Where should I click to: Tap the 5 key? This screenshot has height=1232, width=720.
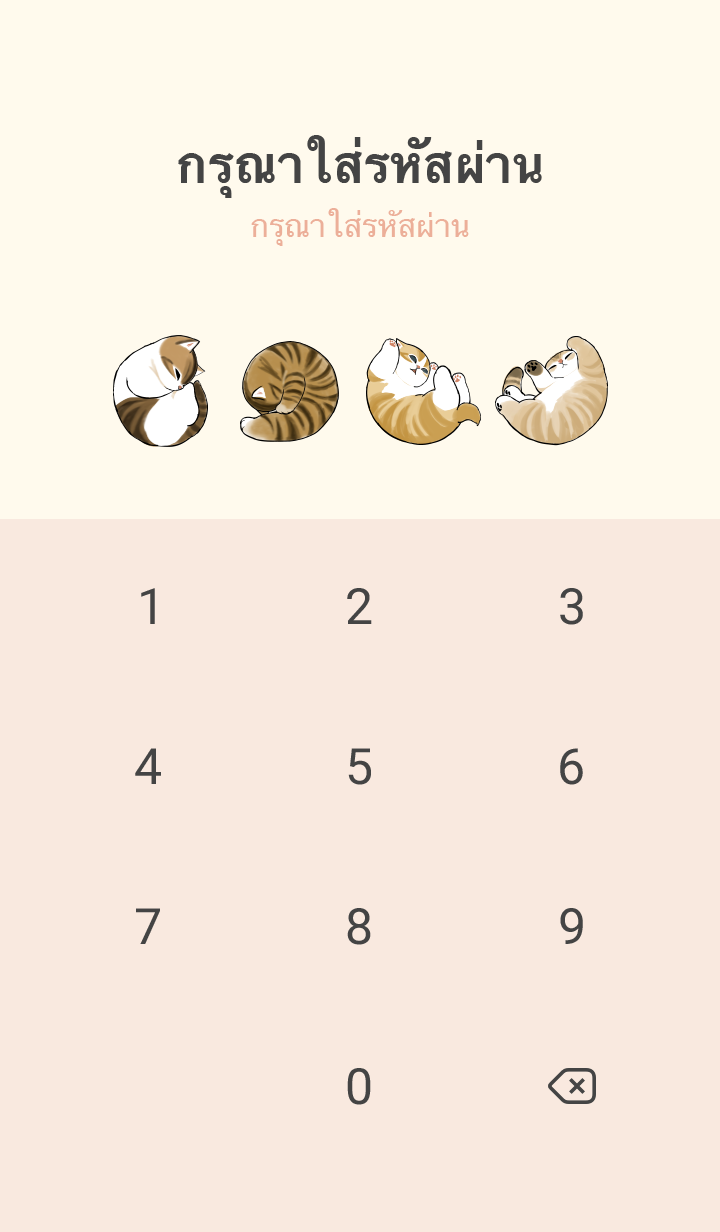click(x=359, y=767)
